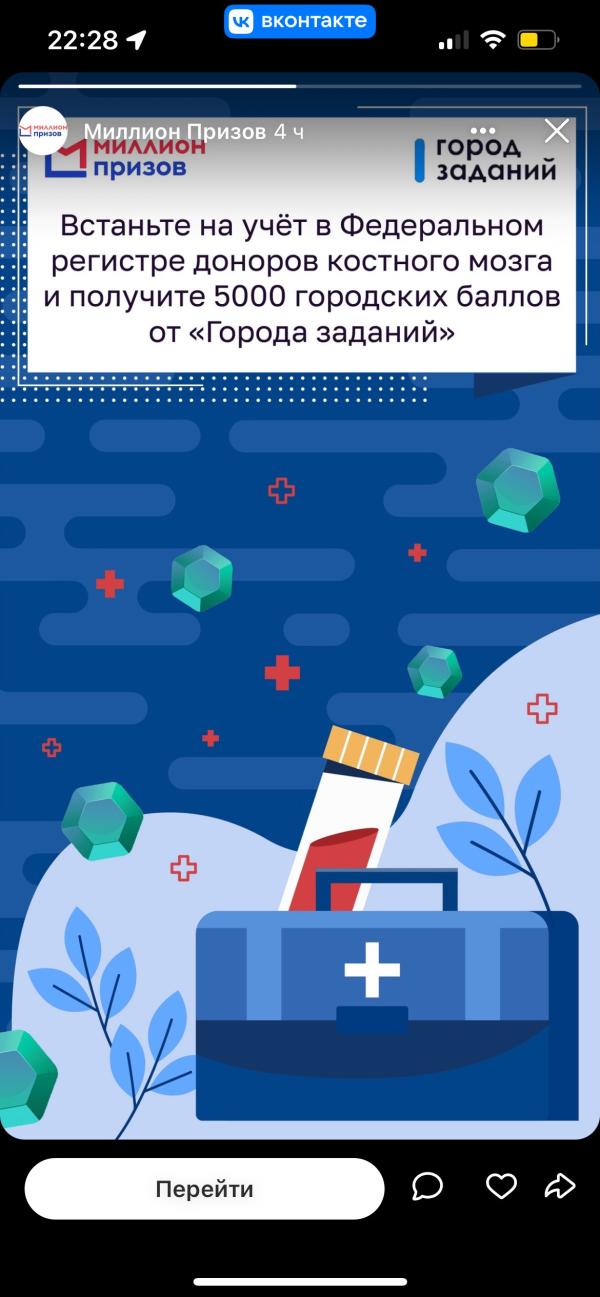The image size is (600, 1297).
Task: Open the comment/reply bubble icon
Action: (x=427, y=1187)
